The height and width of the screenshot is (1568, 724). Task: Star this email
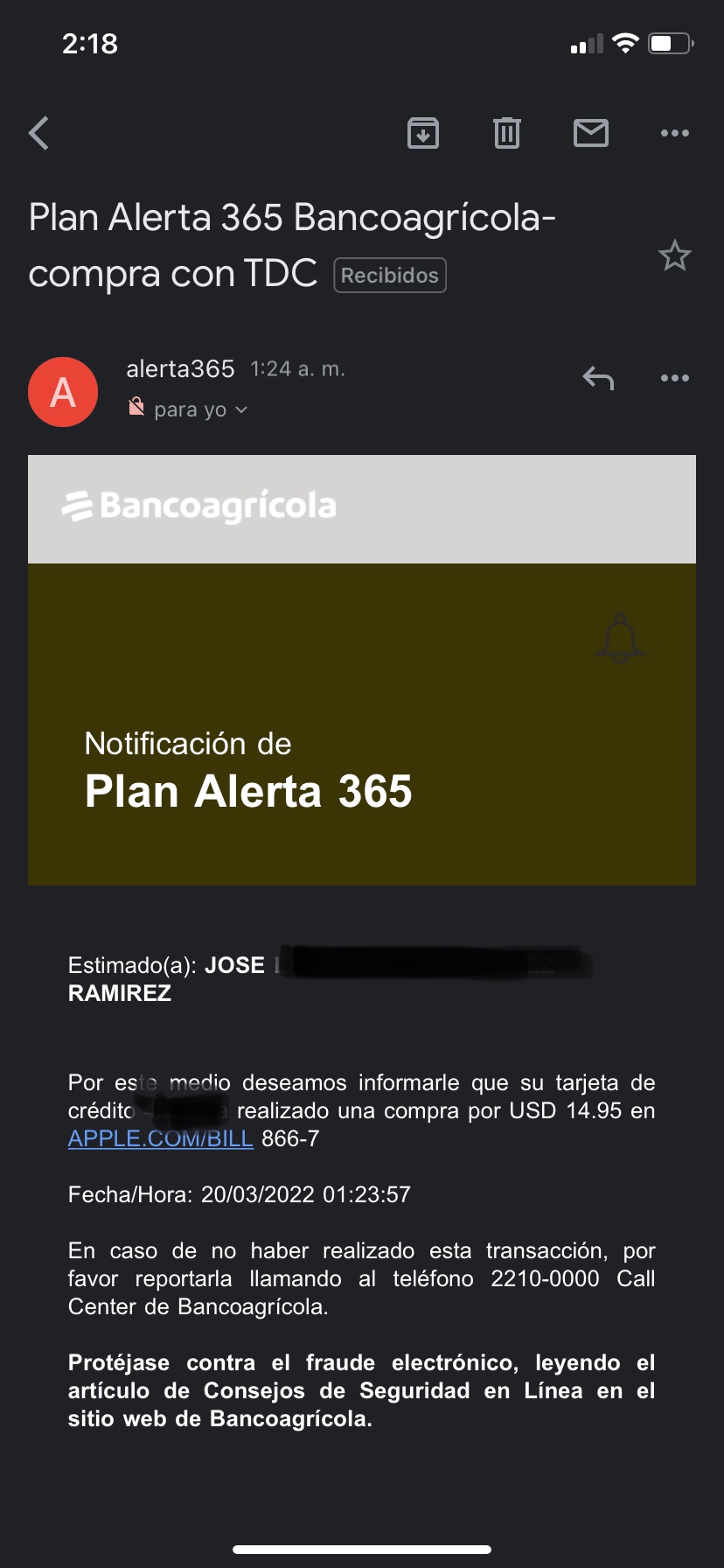pyautogui.click(x=674, y=256)
